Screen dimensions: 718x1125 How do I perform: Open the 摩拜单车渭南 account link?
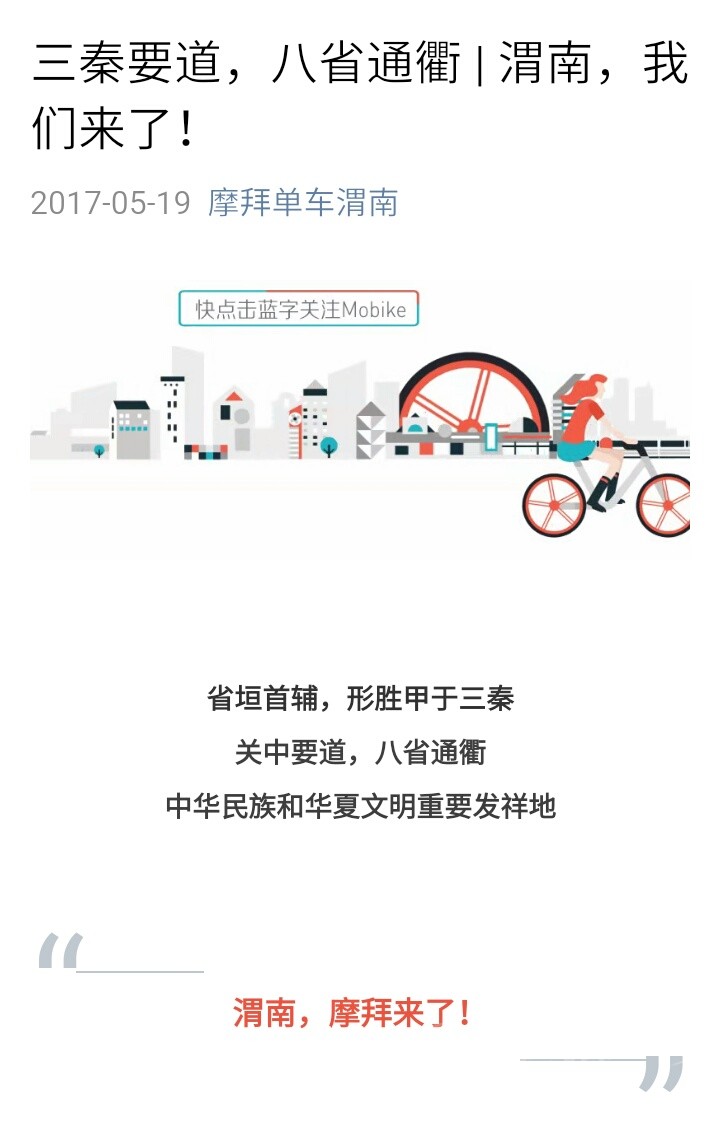[303, 203]
